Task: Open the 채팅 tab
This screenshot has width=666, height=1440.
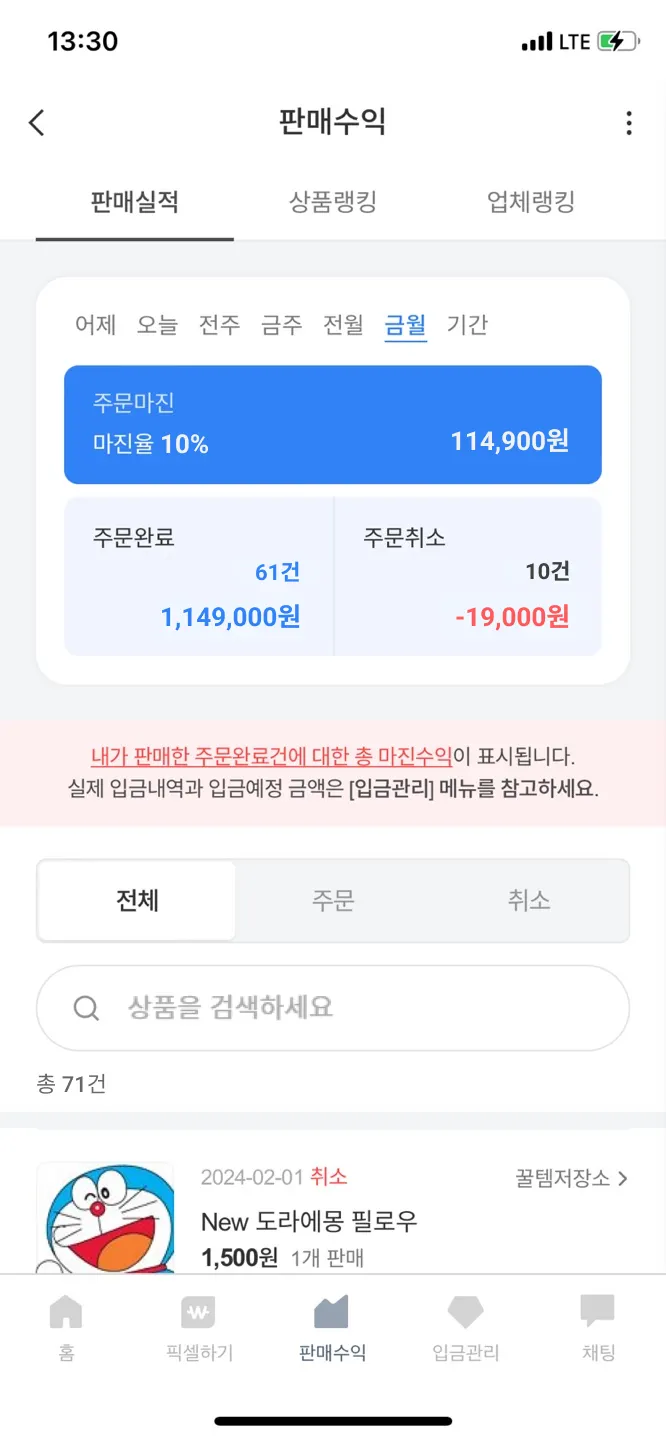Action: click(598, 1327)
